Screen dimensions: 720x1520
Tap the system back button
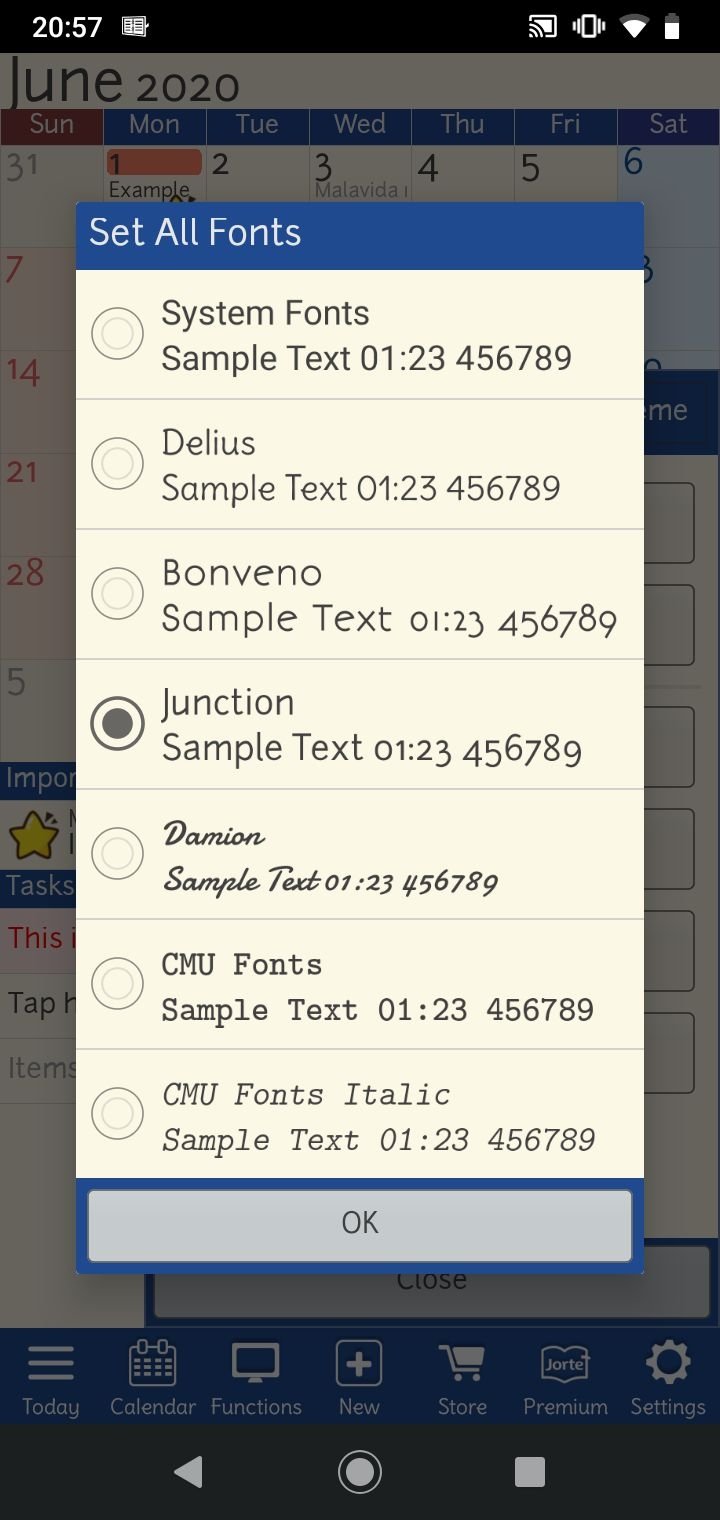point(188,1471)
